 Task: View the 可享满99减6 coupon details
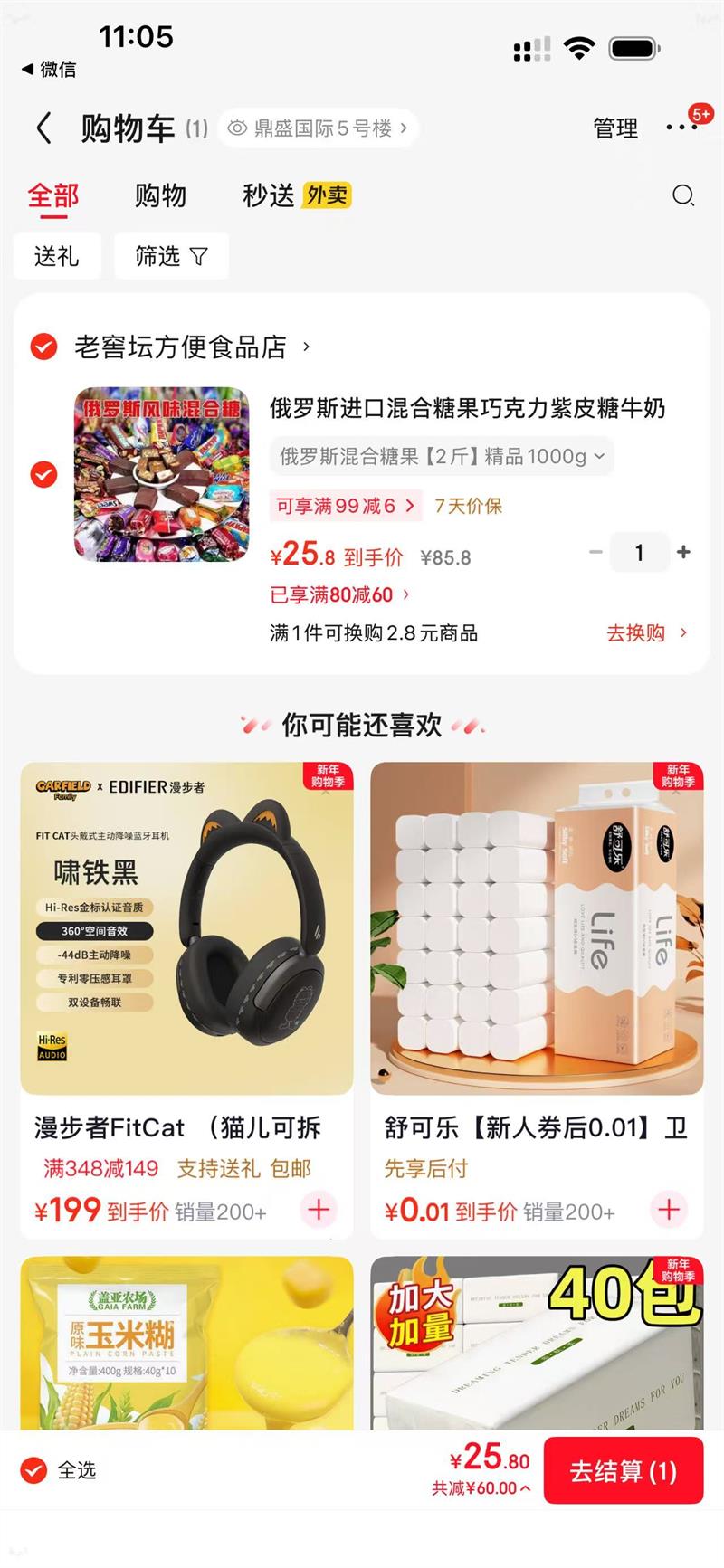(x=347, y=507)
